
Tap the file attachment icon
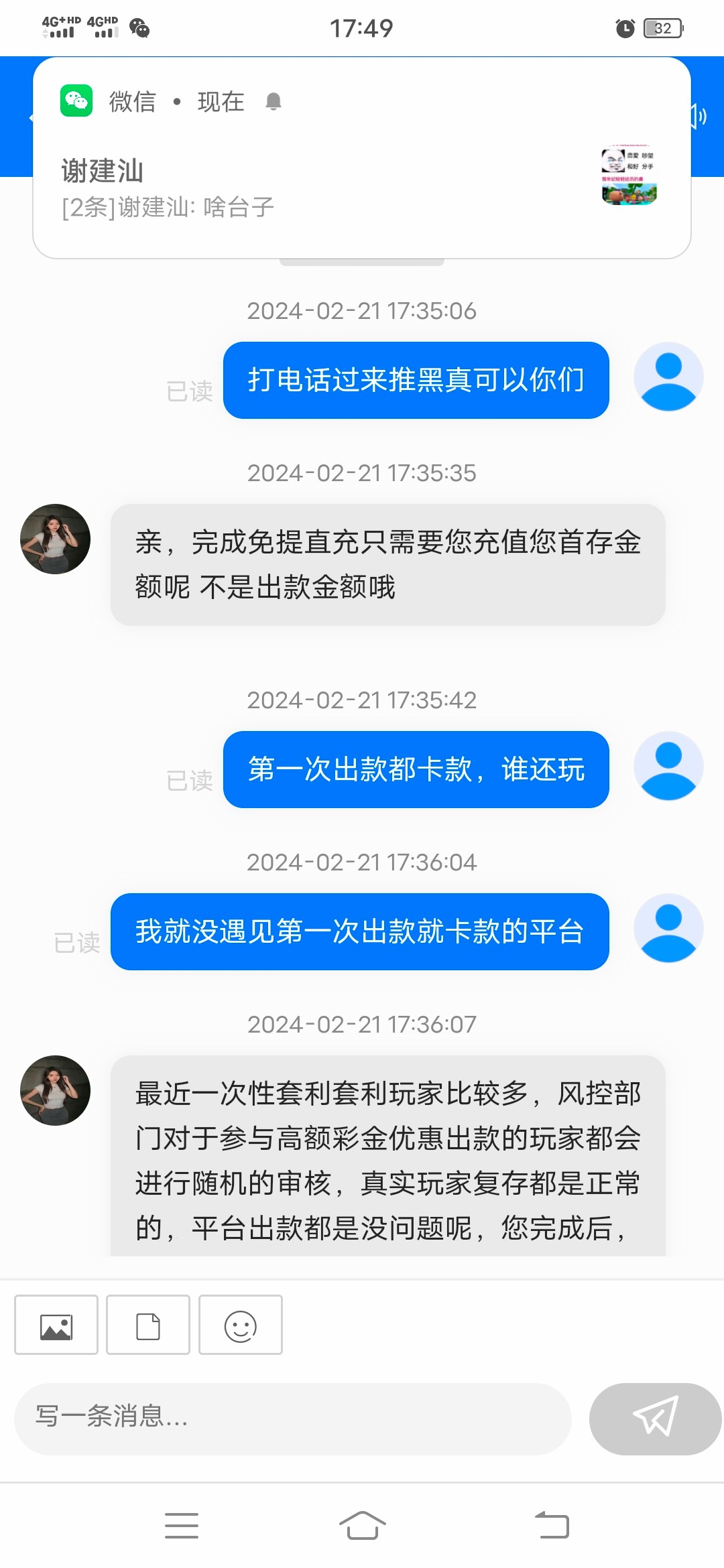[x=147, y=1325]
